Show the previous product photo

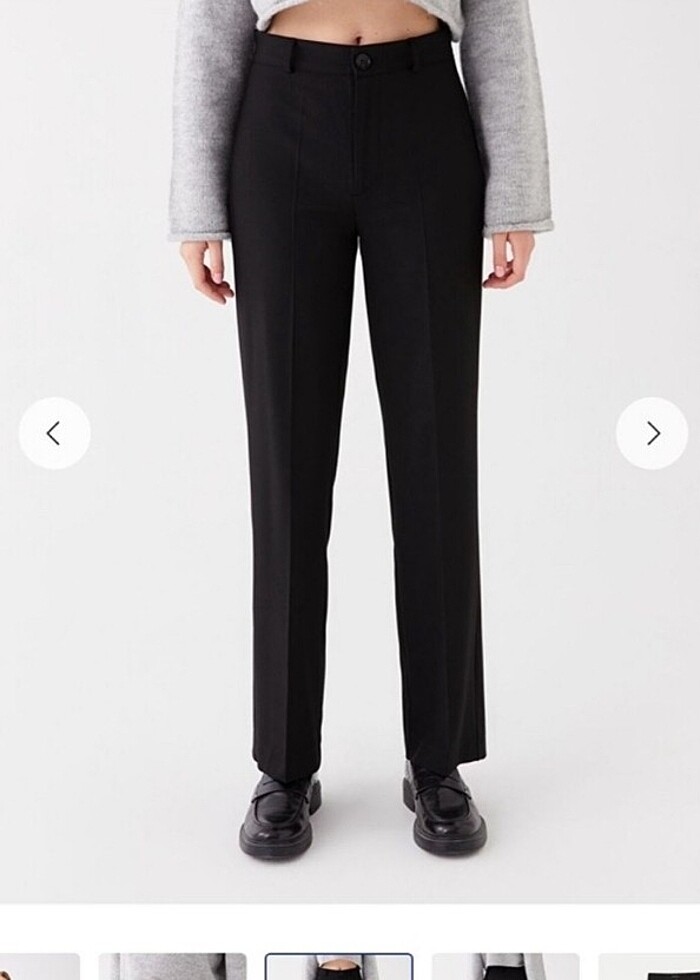click(54, 433)
